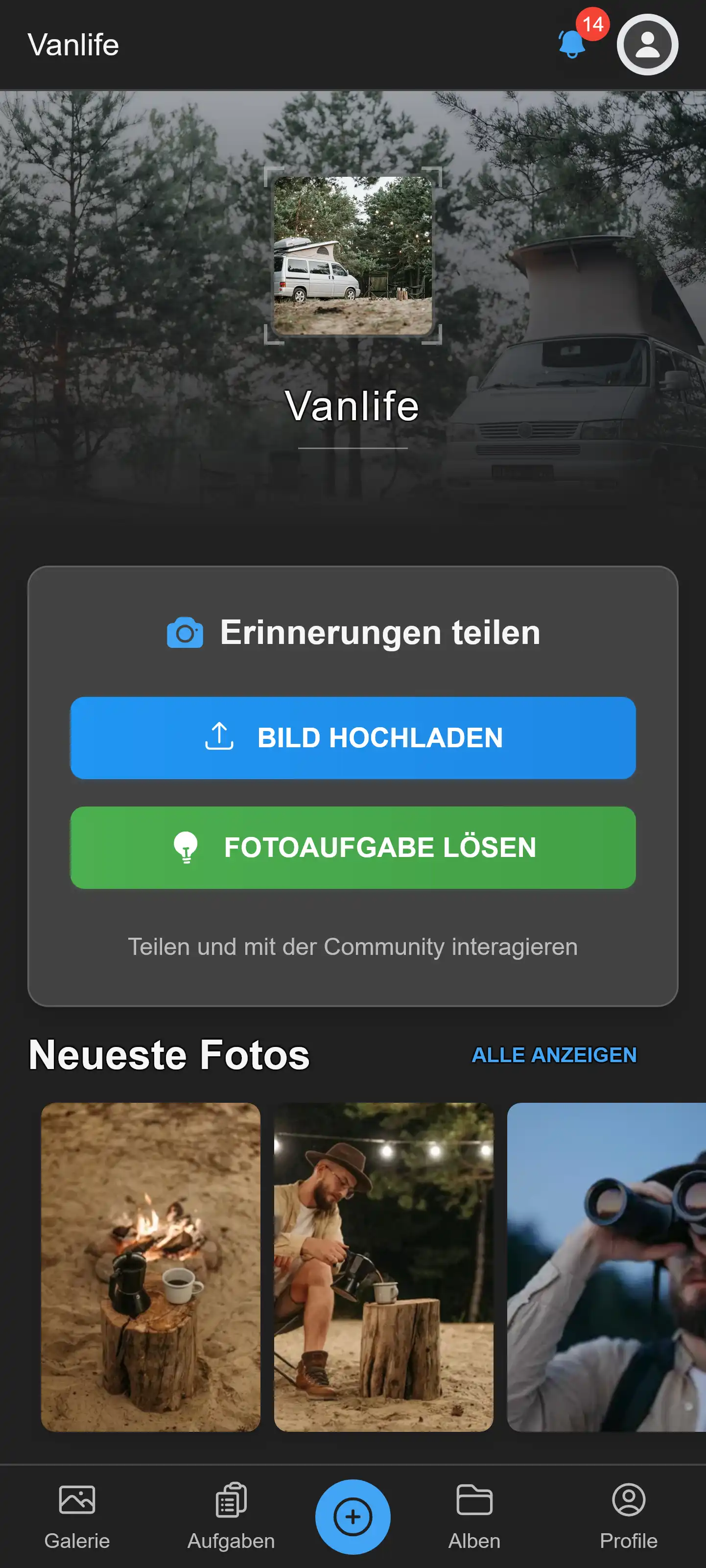Tap the Vanlife album cover image
Screen dimensions: 706x1568
click(x=353, y=255)
